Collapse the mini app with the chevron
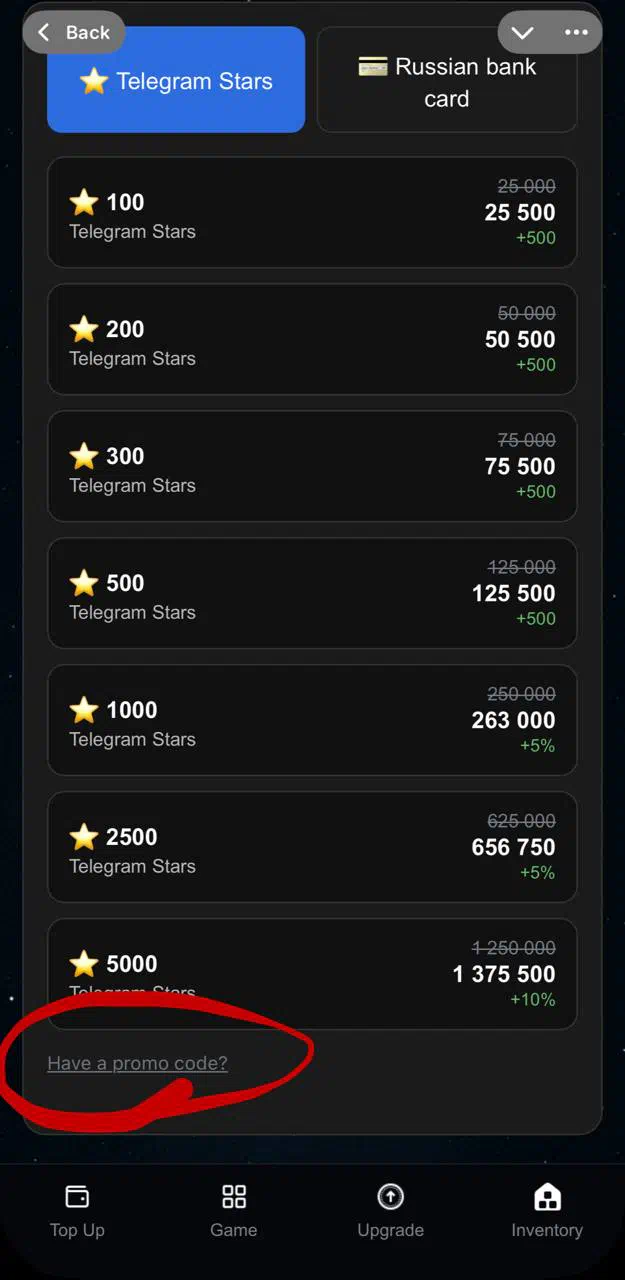625x1280 pixels. [522, 33]
